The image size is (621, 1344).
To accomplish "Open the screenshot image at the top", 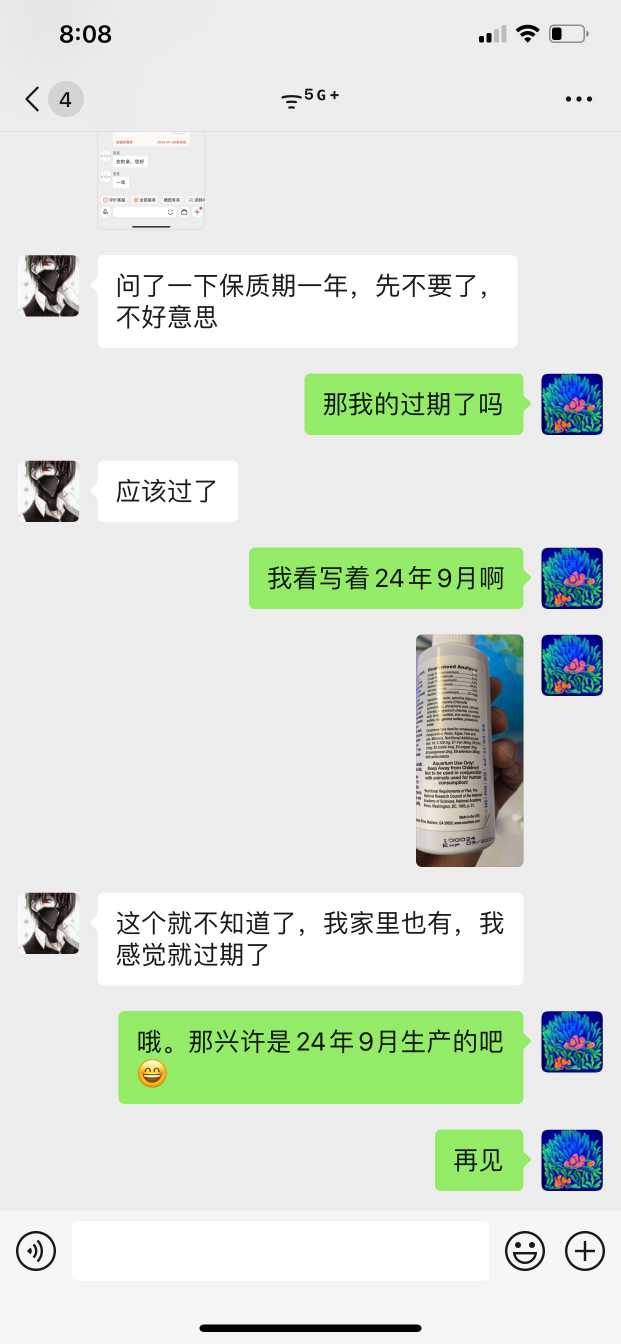I will tap(151, 180).
